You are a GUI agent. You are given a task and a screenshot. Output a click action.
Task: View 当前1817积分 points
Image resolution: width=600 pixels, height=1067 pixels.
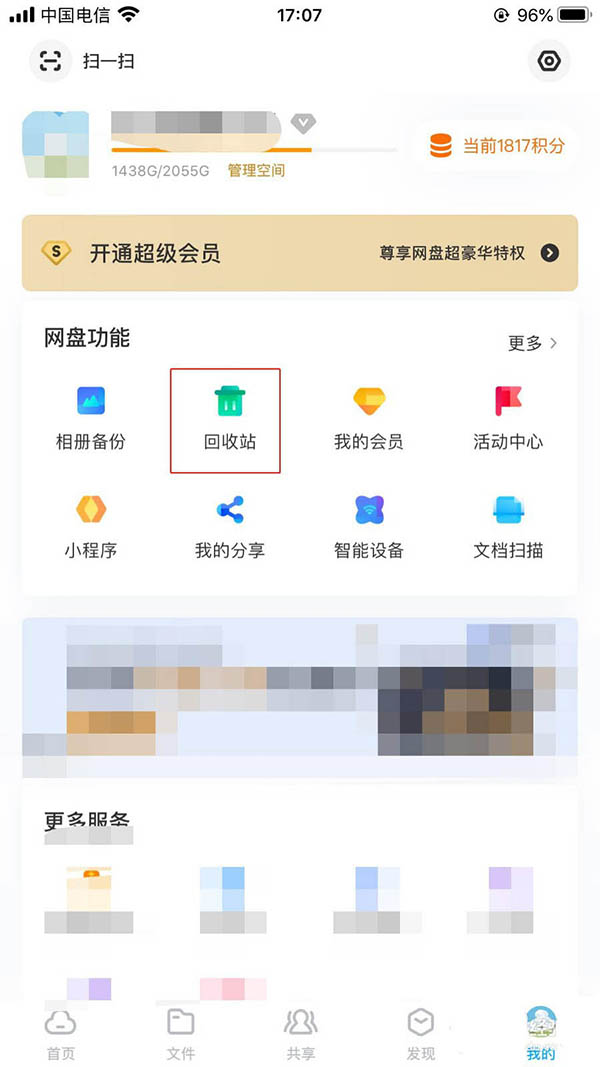497,146
